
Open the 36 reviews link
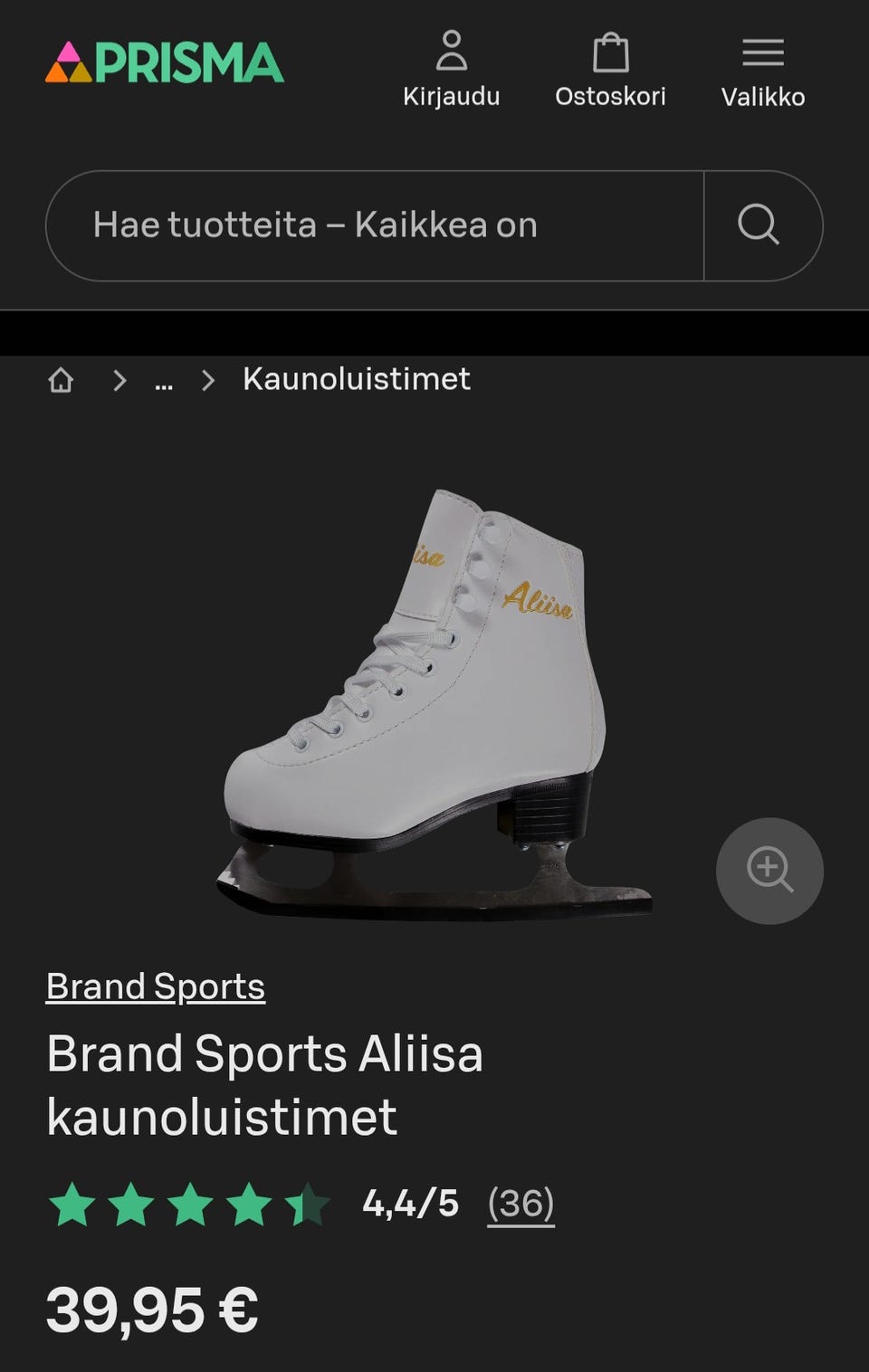coord(520,1204)
